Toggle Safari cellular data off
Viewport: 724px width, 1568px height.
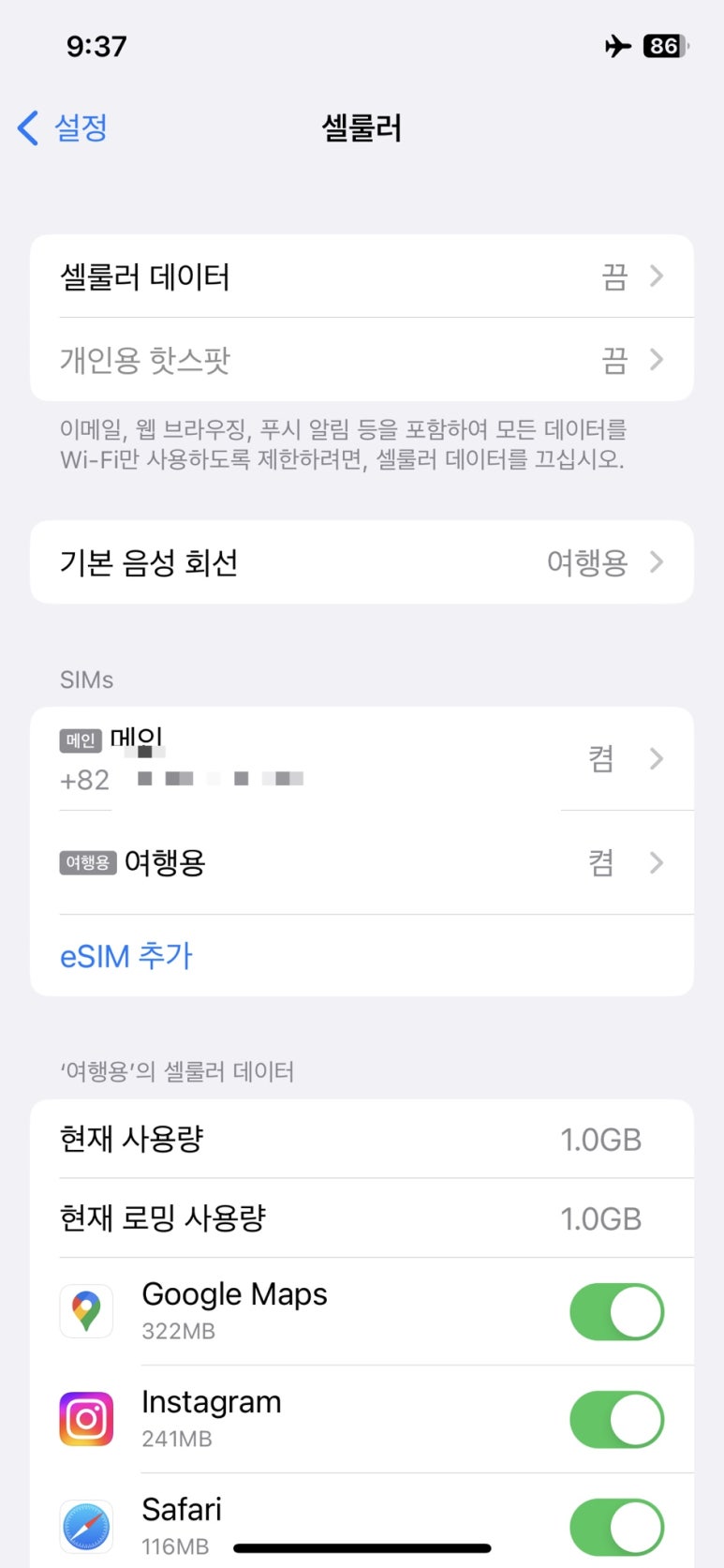(616, 1526)
